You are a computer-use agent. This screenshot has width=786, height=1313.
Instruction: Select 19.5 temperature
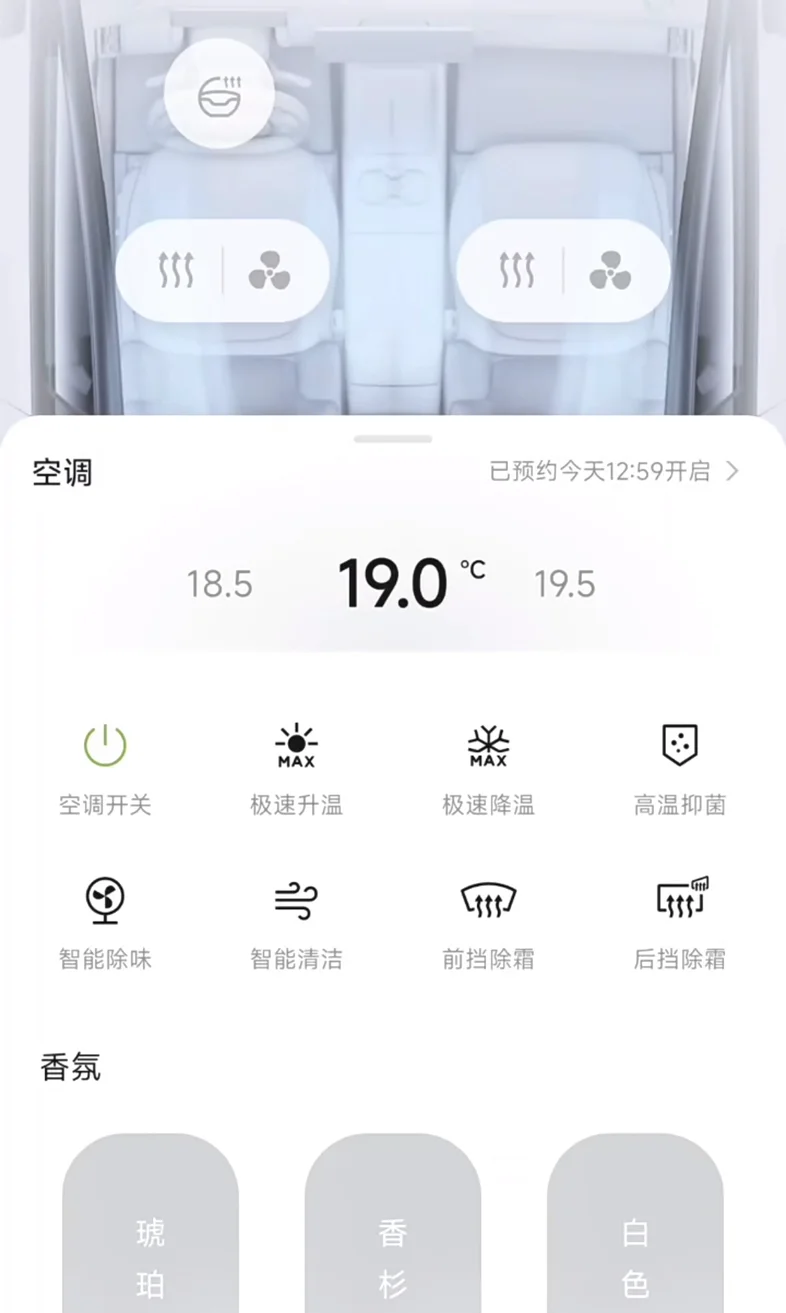[x=564, y=584]
